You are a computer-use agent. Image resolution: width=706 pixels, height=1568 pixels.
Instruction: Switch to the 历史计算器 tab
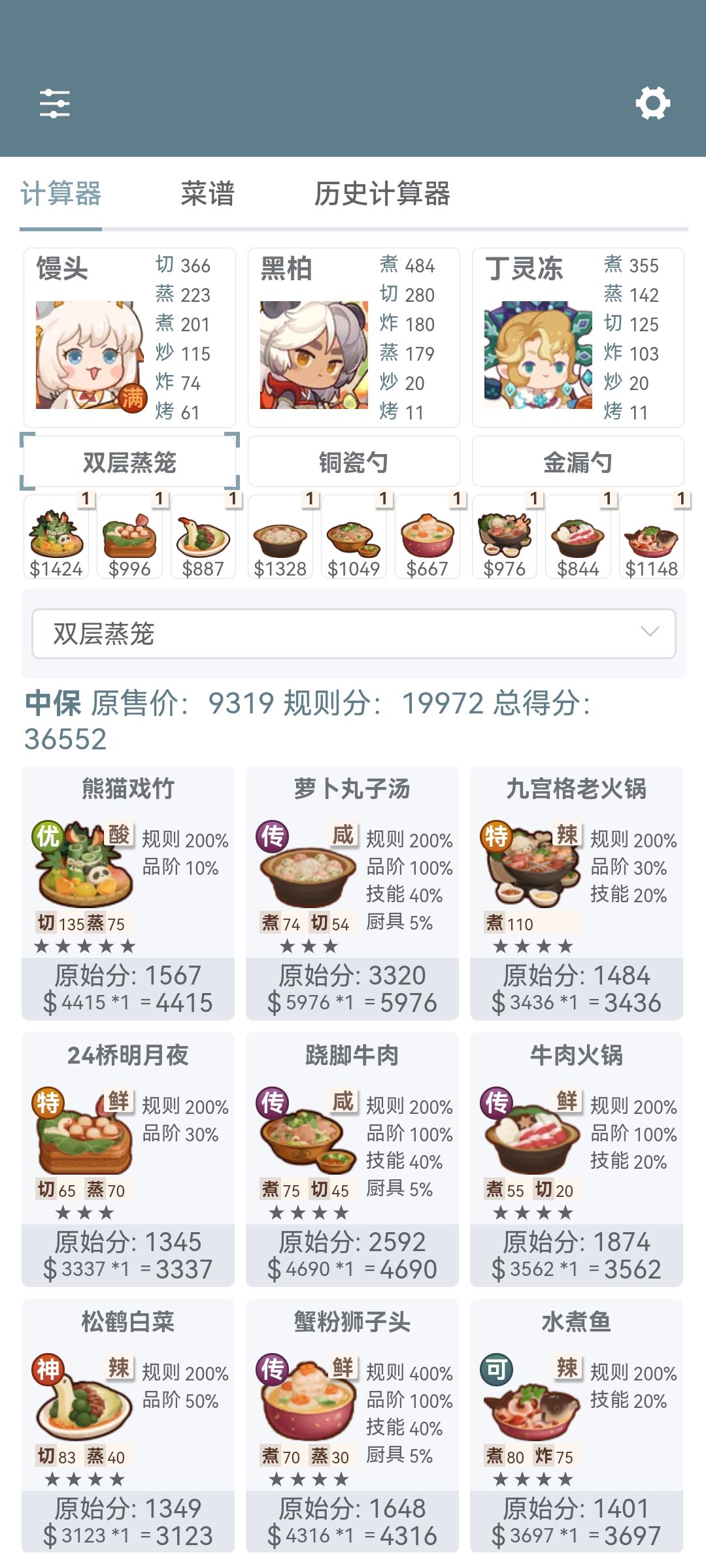[382, 194]
